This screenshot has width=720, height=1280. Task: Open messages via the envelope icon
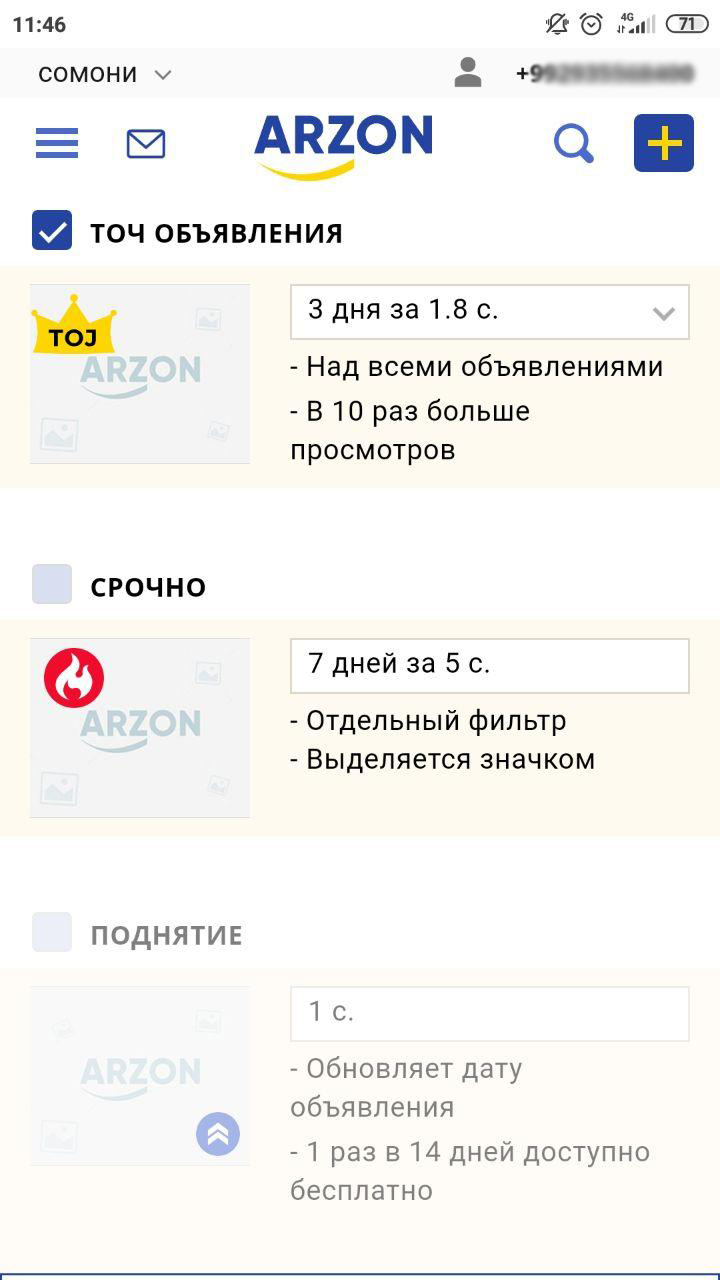point(146,143)
